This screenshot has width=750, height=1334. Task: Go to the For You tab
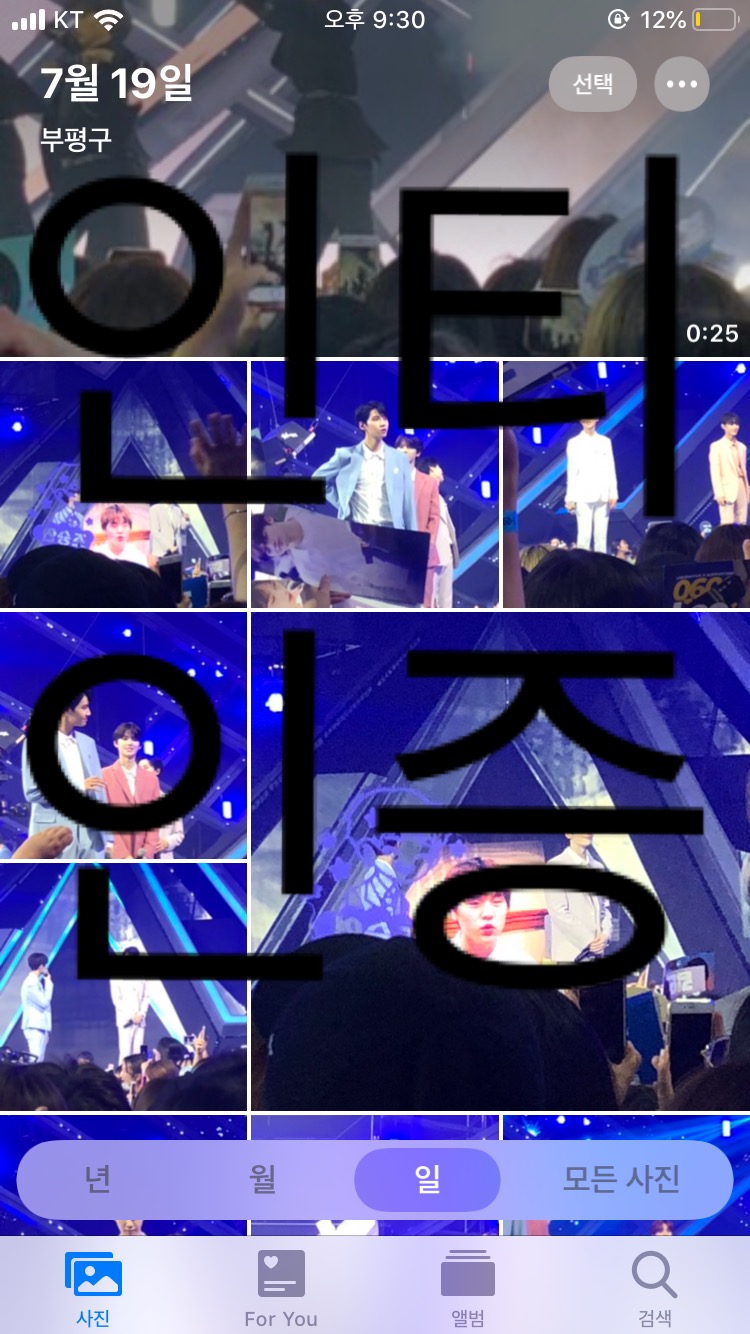click(281, 1288)
